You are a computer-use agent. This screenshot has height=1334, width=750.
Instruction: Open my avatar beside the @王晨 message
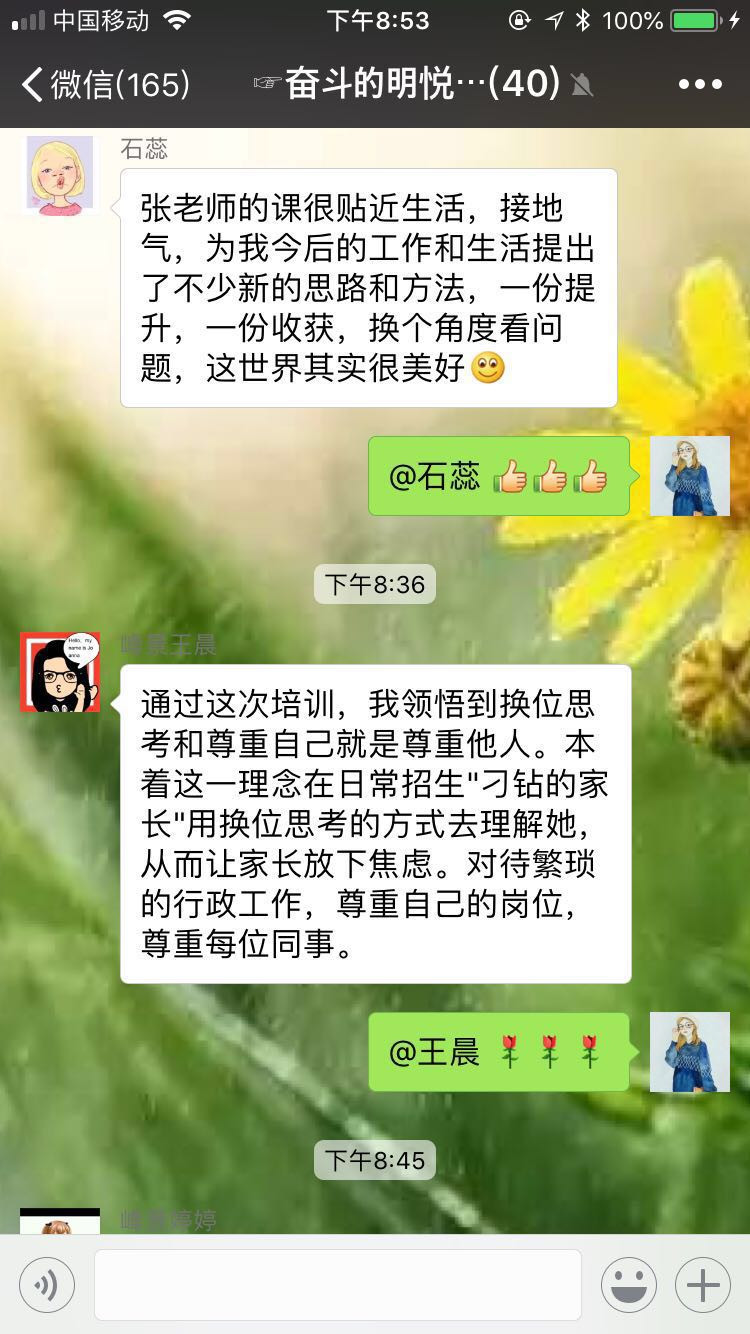pos(689,1052)
